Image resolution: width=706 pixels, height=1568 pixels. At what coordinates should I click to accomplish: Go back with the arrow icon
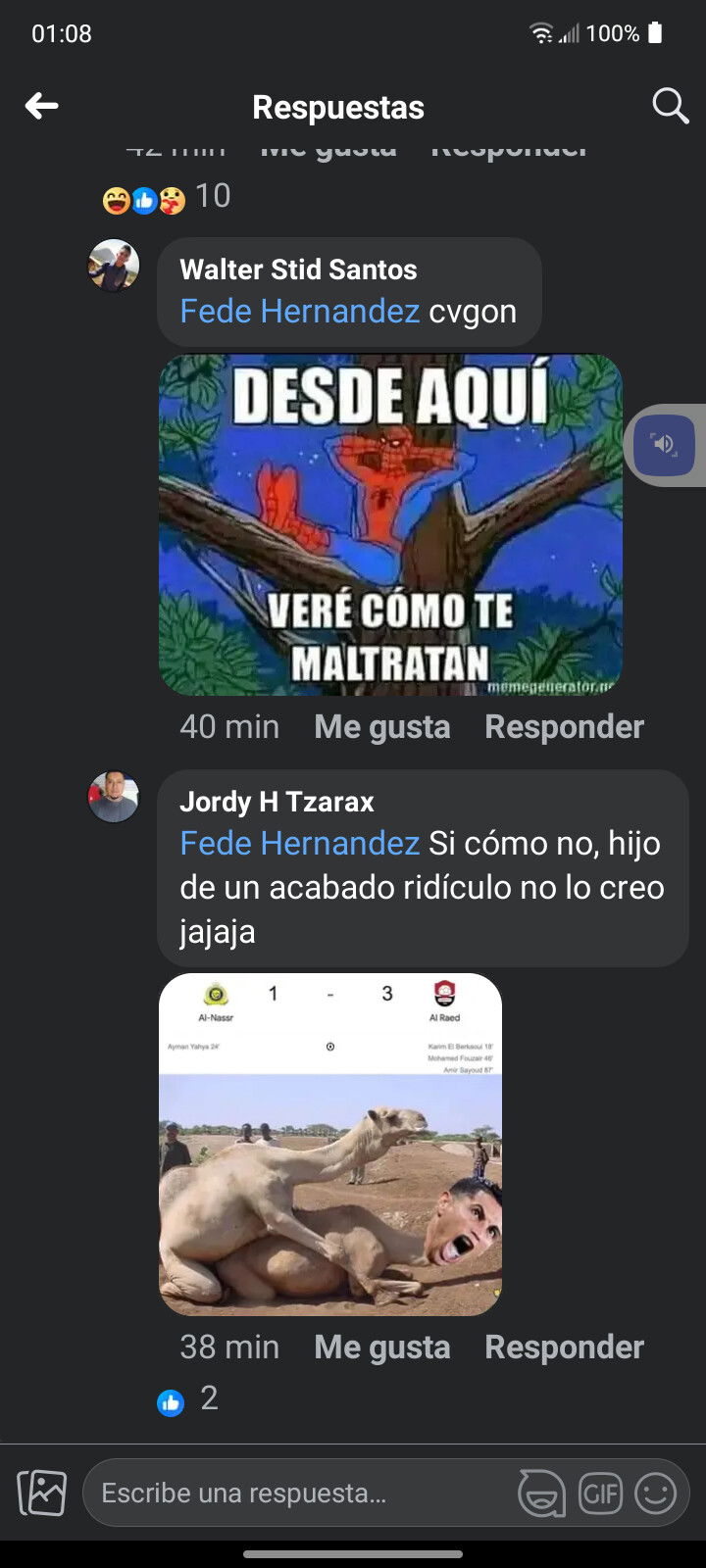point(41,106)
